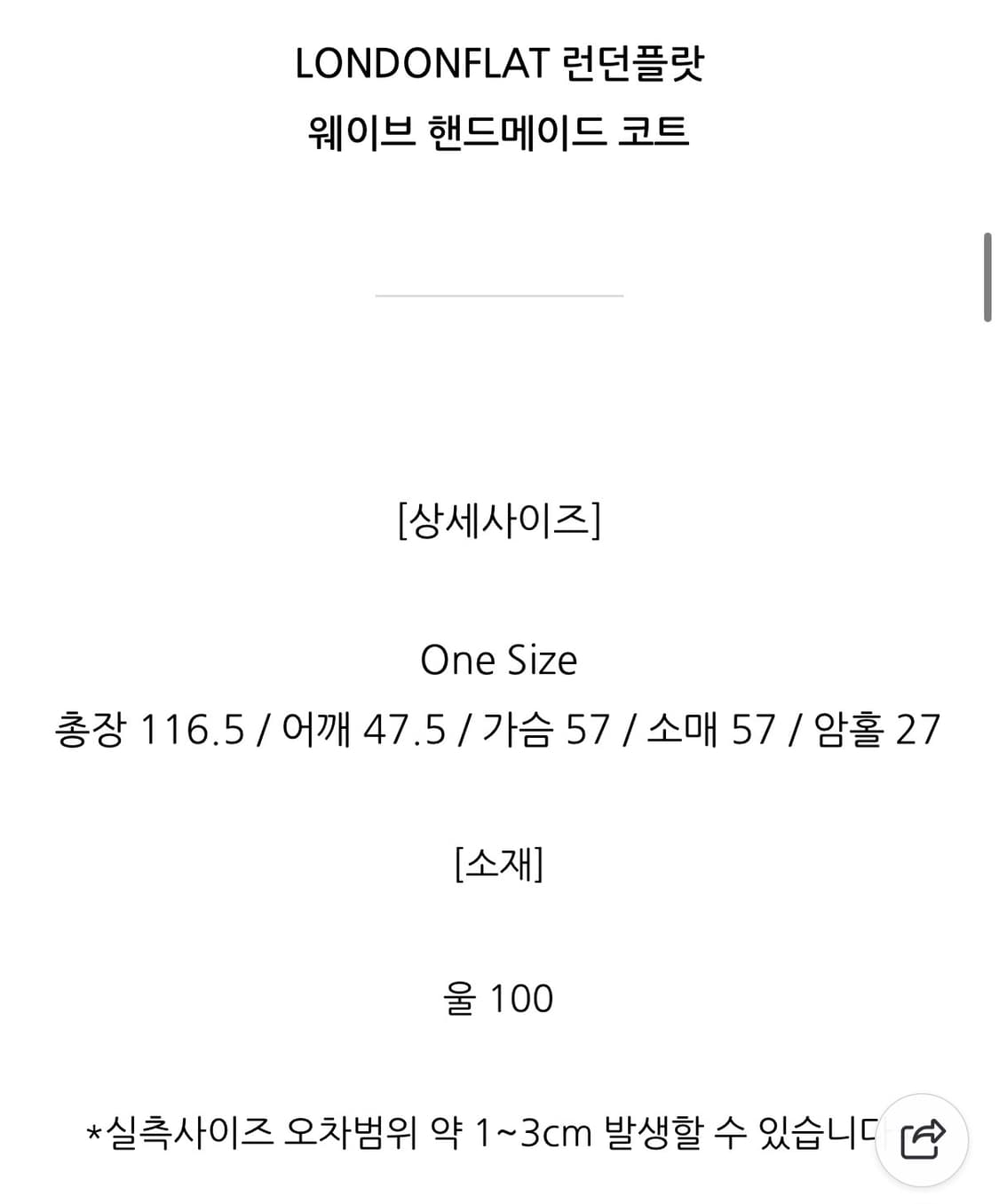
Task: Click the LONDONFLAT 런던플랏 product title
Action: (499, 60)
